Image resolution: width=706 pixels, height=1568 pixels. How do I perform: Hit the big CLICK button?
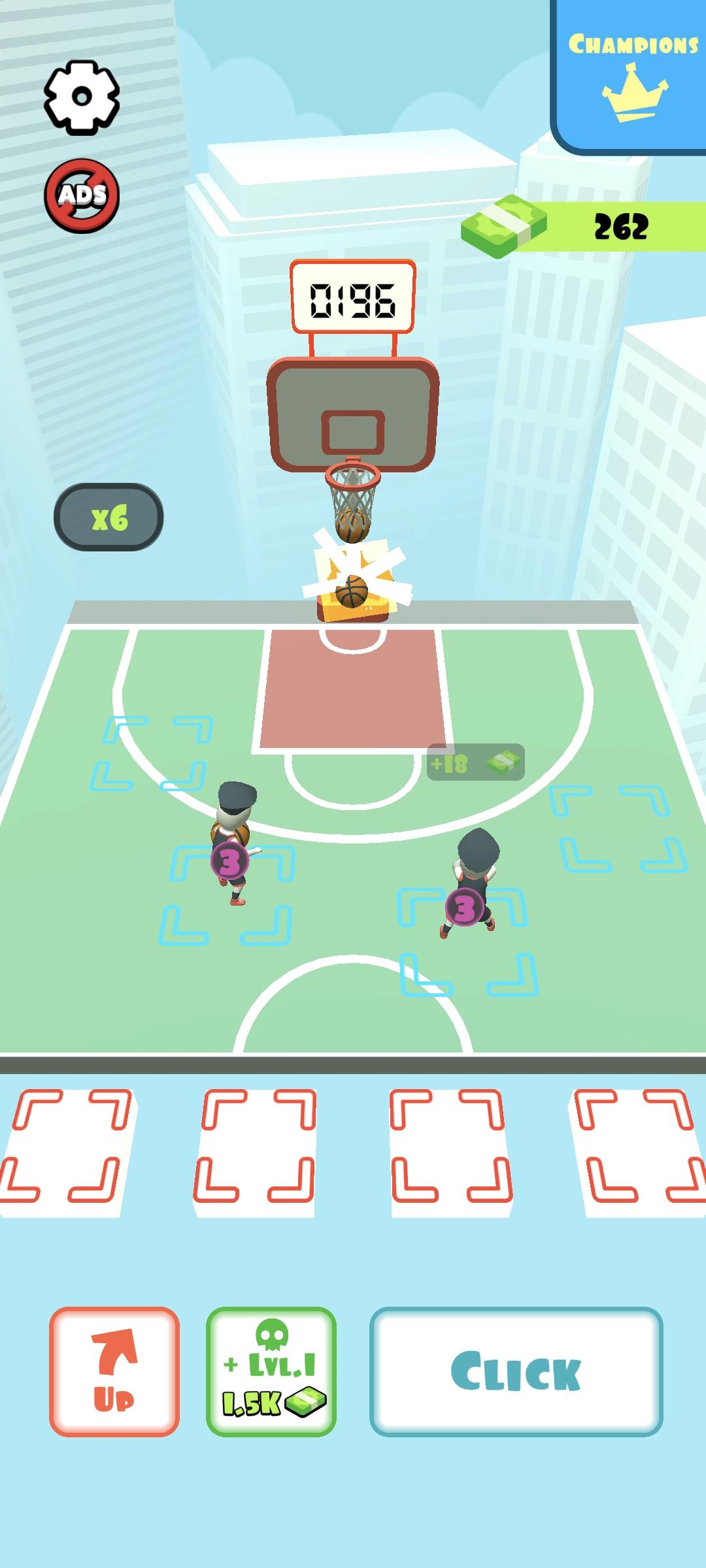(x=516, y=1371)
